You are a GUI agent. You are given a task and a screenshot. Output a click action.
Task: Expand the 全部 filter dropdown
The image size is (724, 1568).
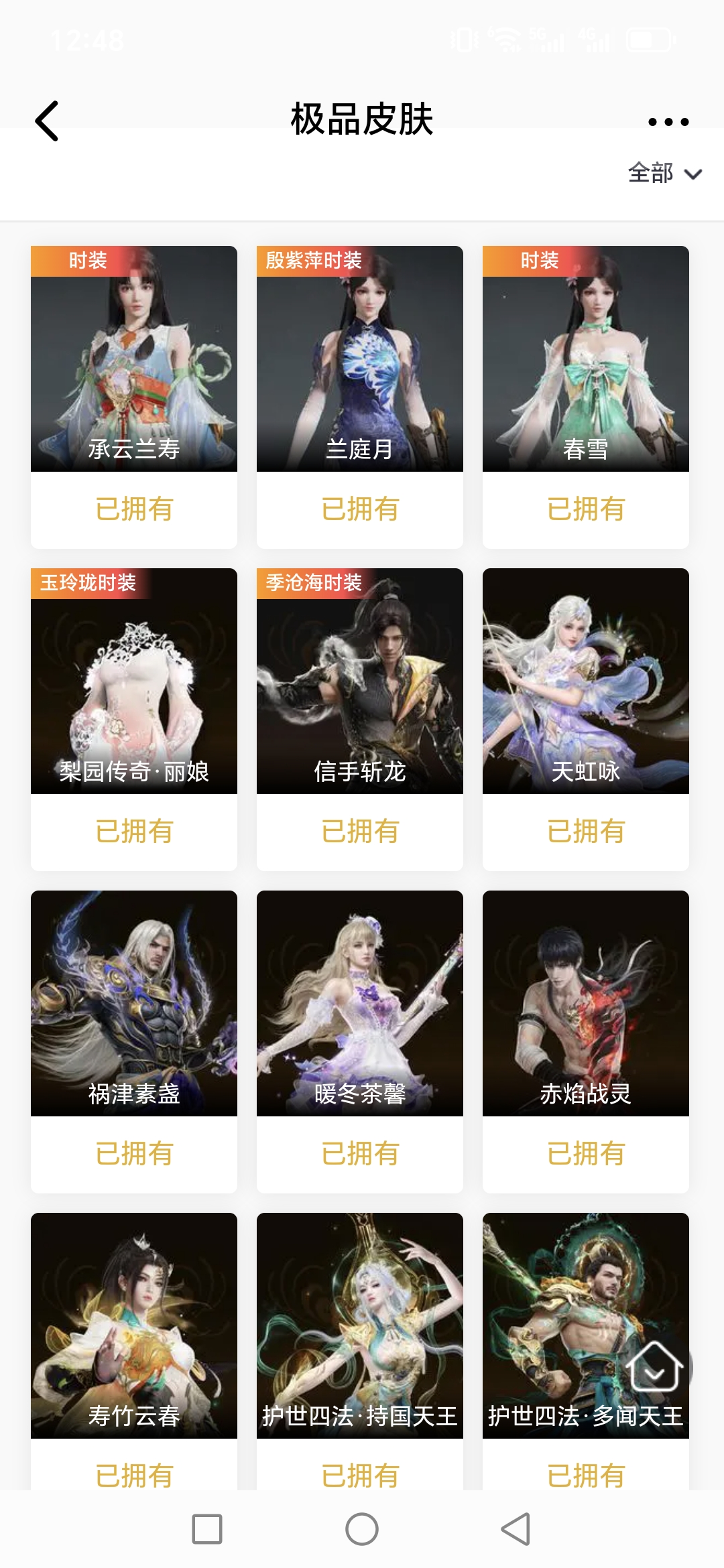(664, 174)
